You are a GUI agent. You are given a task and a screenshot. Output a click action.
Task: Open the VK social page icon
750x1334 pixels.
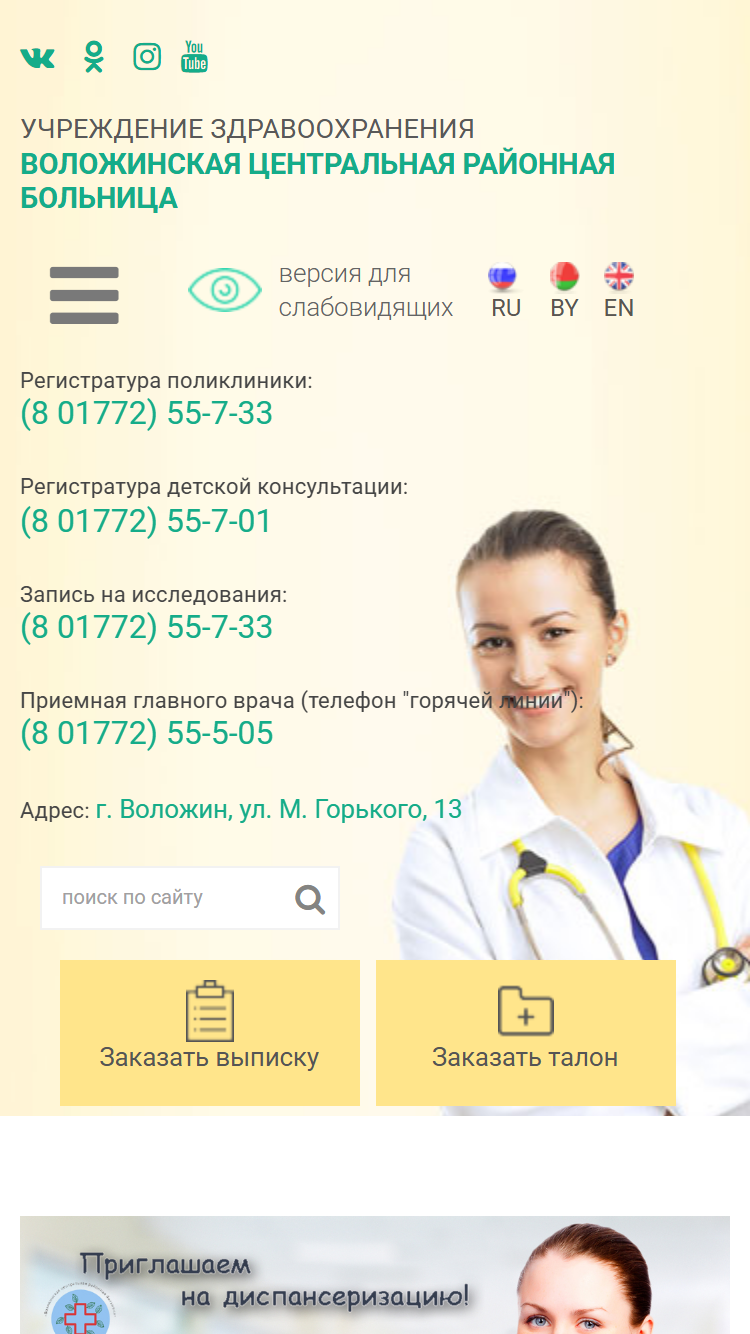37,58
